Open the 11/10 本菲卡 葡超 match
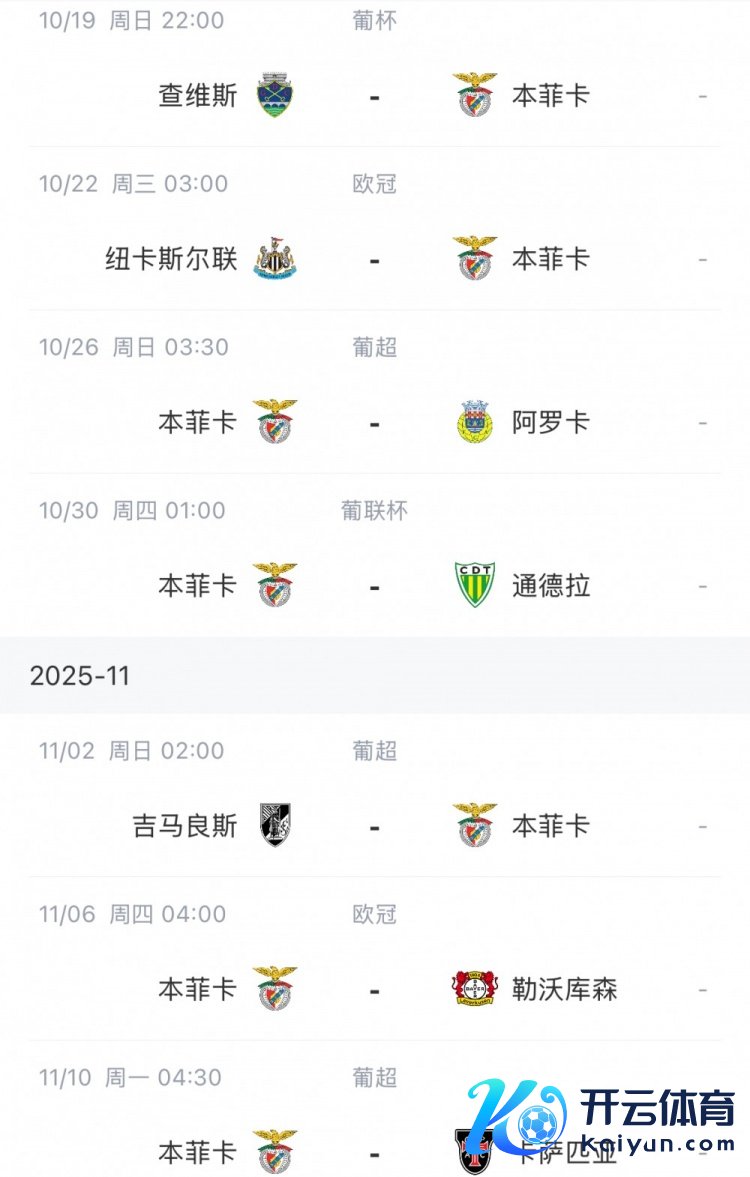Image resolution: width=750 pixels, height=1177 pixels. coord(374,1152)
